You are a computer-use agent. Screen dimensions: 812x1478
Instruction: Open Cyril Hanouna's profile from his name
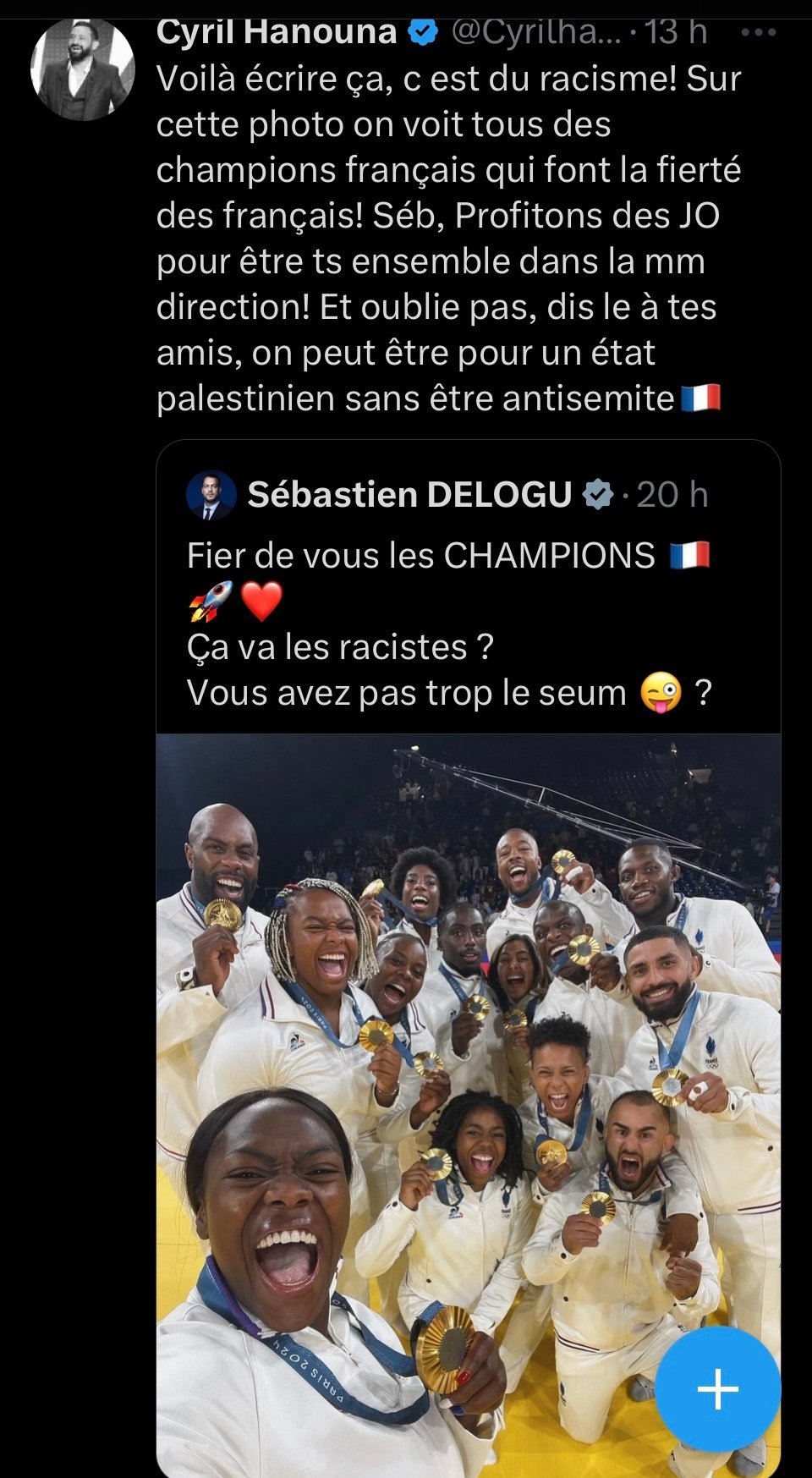pyautogui.click(x=276, y=33)
